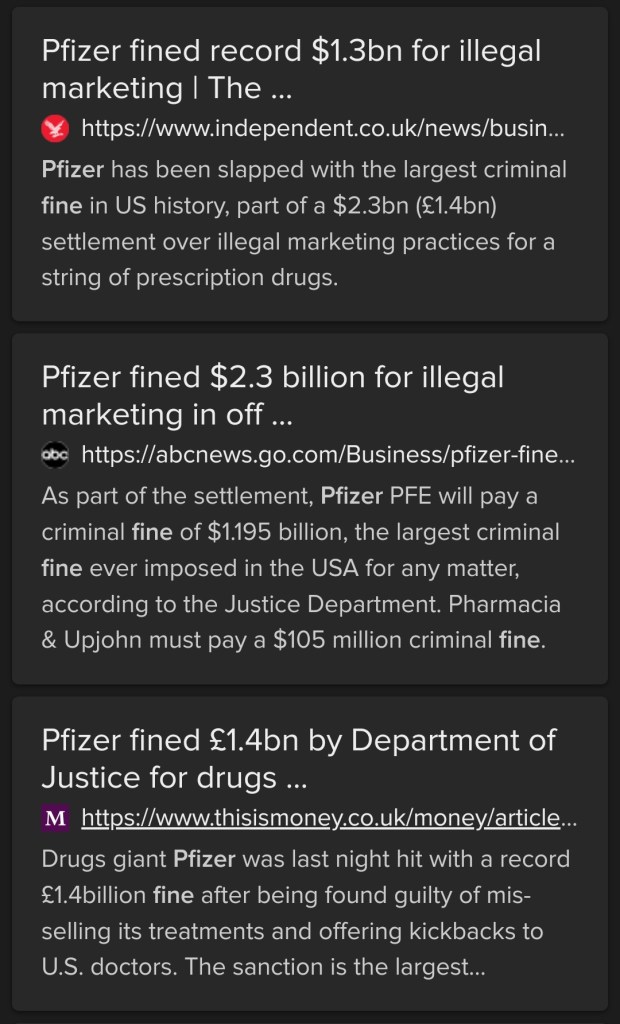Follow the abcnews.go.com URL link
Viewport: 620px width, 1024px height.
327,456
